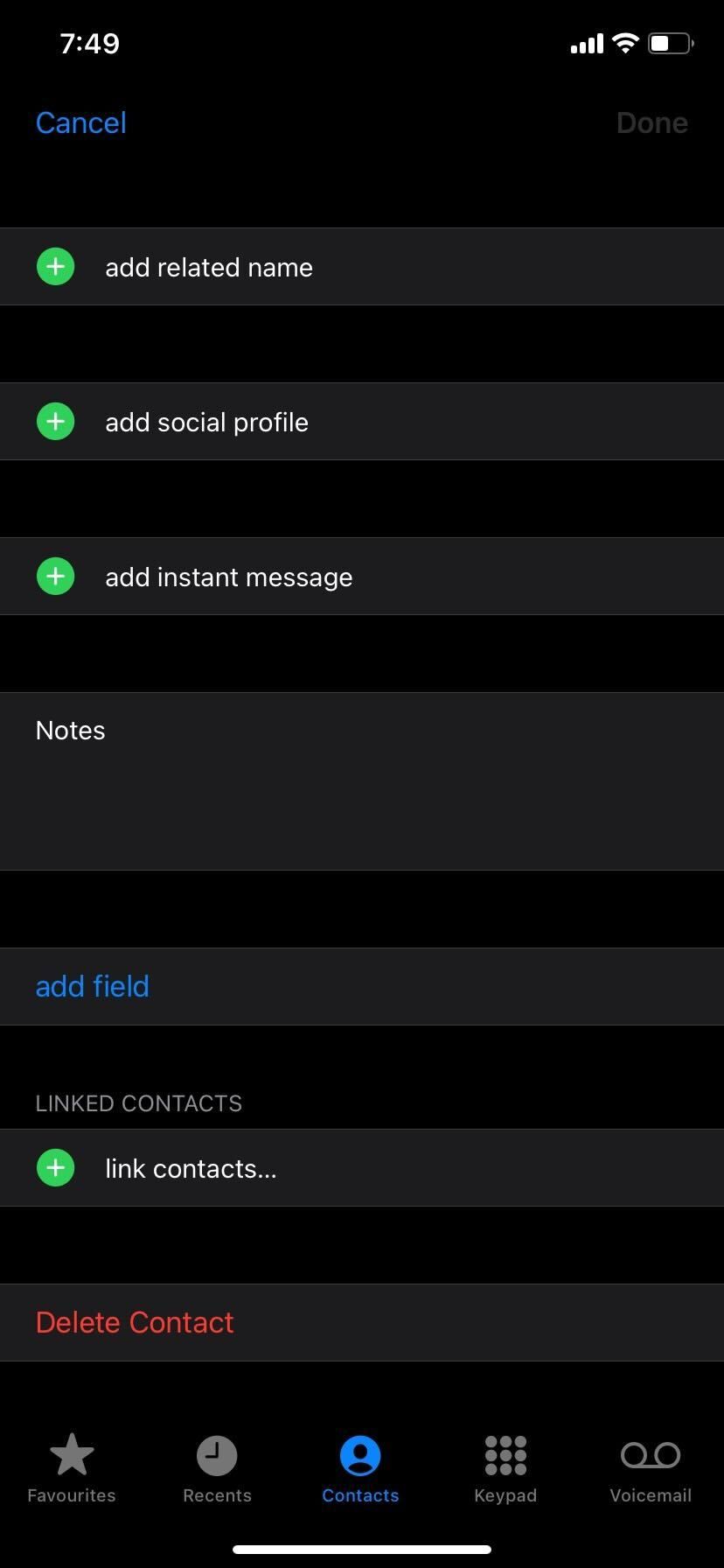Tap the Wi-Fi status bar icon
Screen dimensions: 724x1568
pyautogui.click(x=626, y=43)
